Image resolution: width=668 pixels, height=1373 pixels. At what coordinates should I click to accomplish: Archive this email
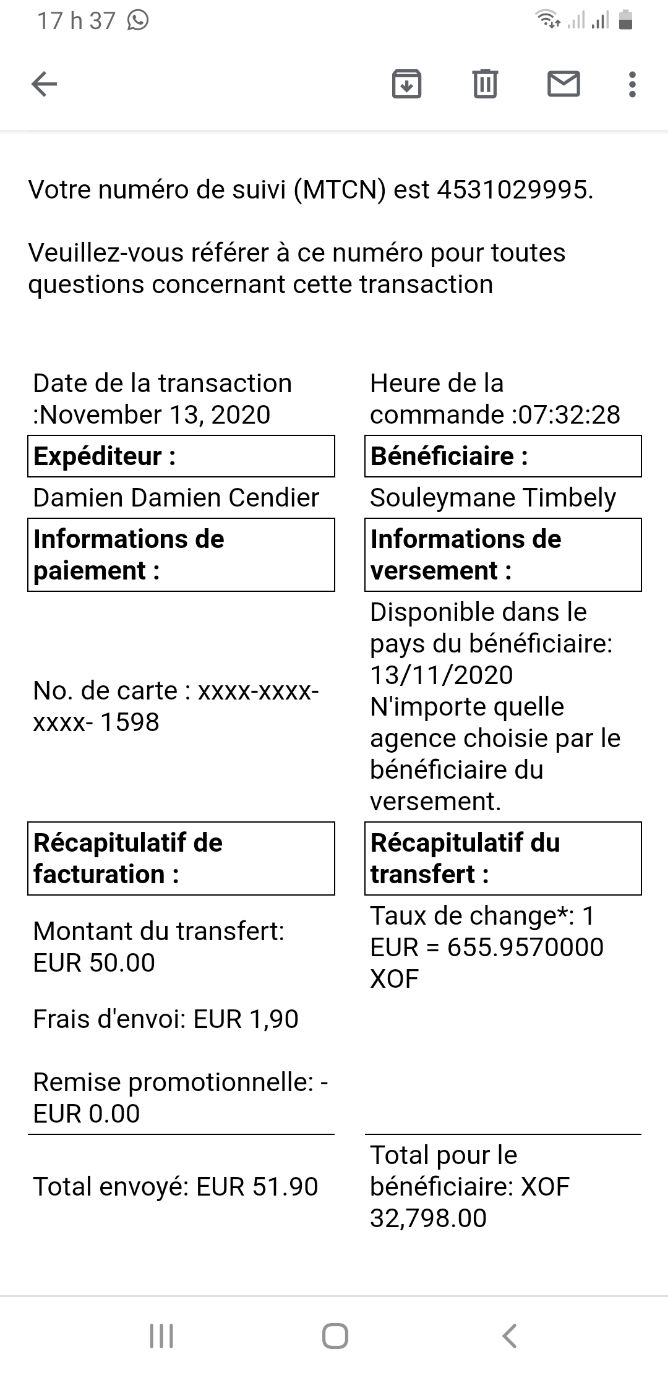[x=406, y=85]
